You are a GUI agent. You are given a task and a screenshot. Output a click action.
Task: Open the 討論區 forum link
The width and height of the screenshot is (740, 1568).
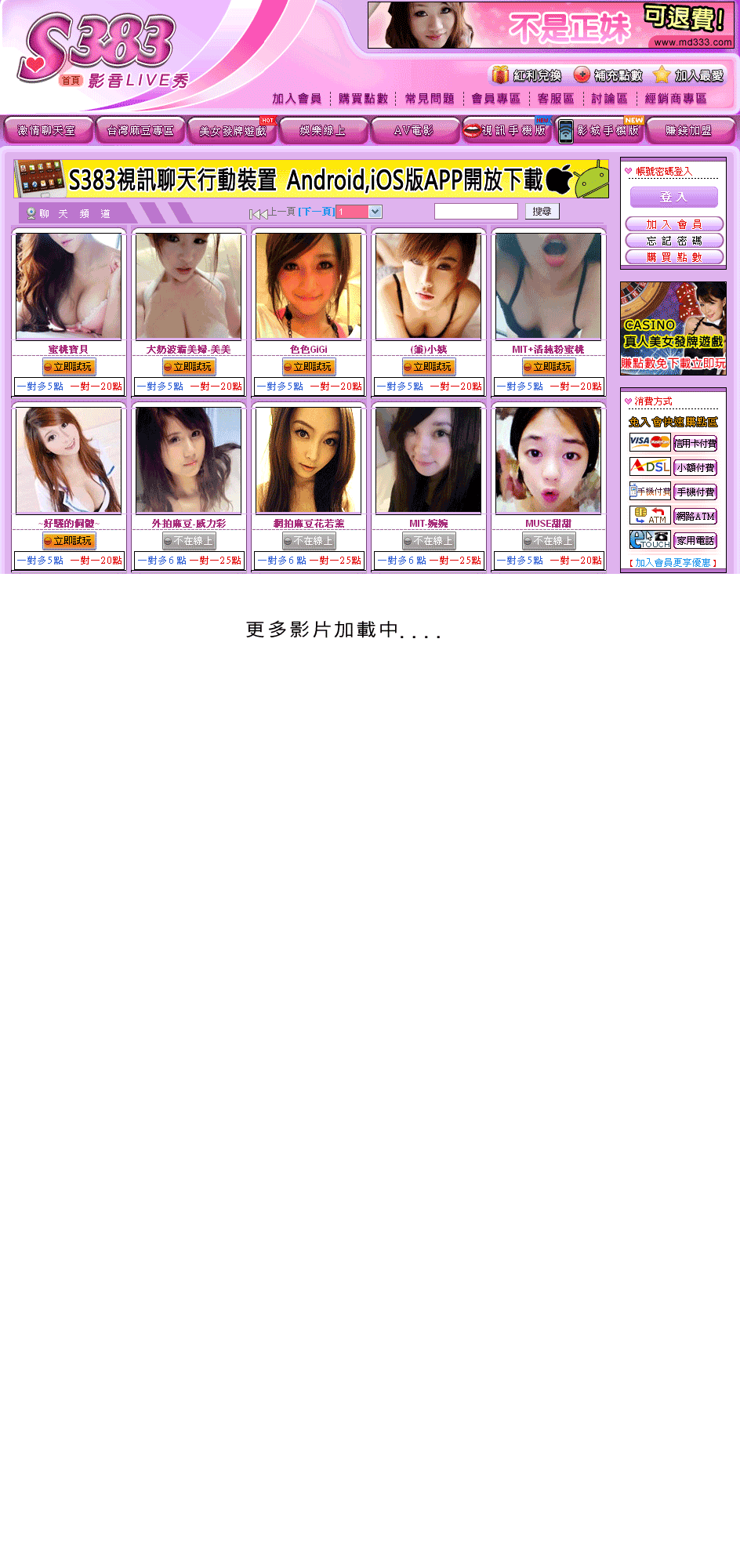pyautogui.click(x=609, y=99)
